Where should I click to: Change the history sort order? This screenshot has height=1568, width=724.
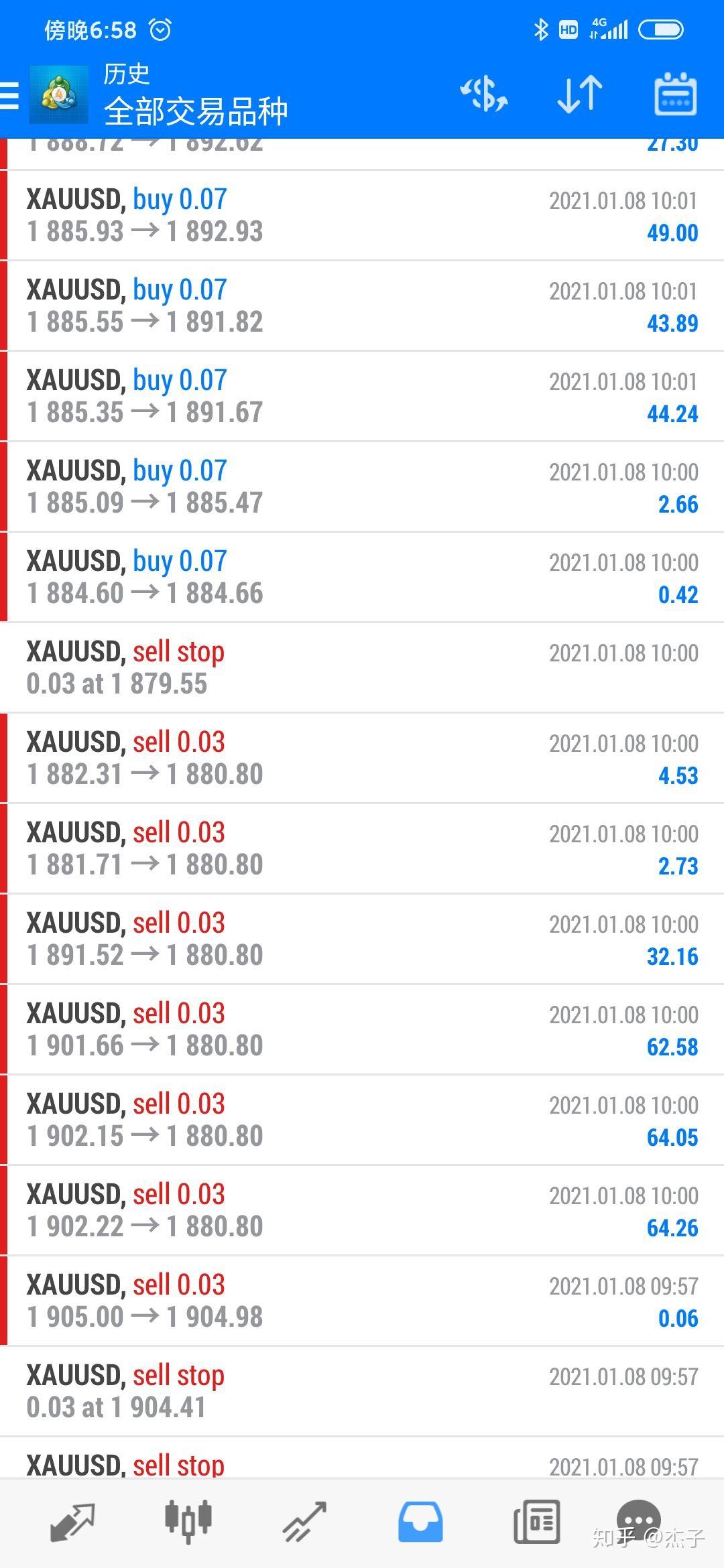click(x=580, y=94)
